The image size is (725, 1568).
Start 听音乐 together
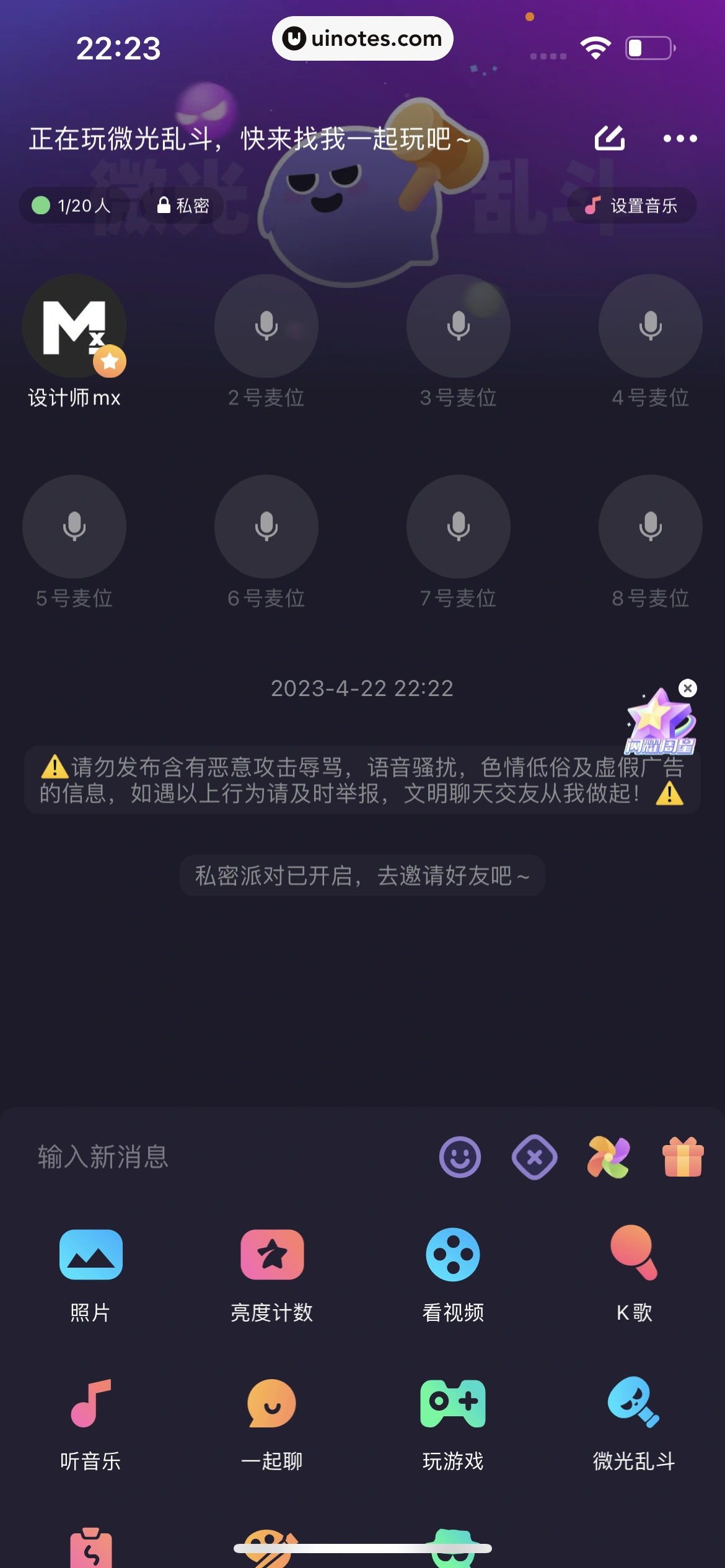(90, 1404)
